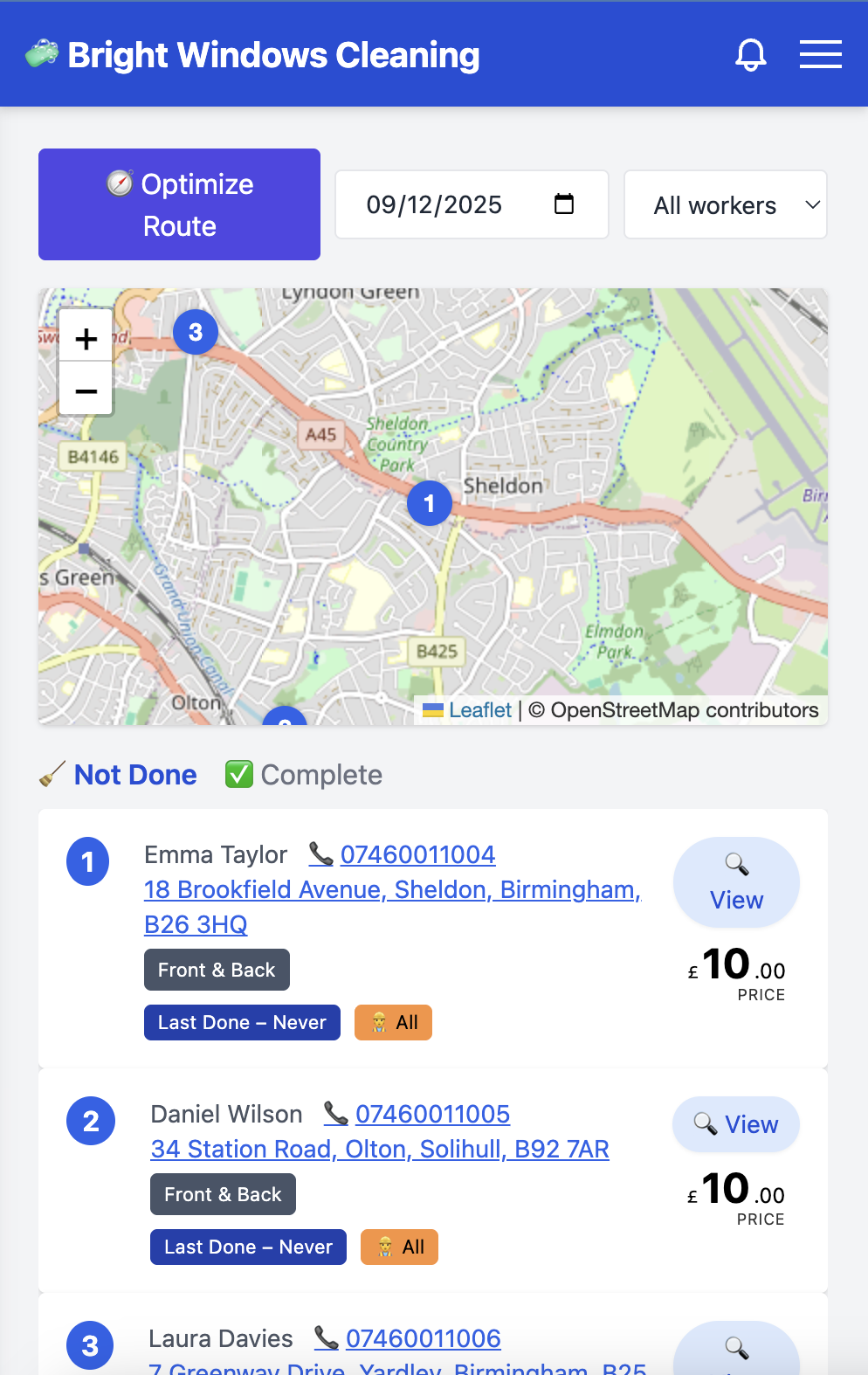Zoom out on the map
Image resolution: width=868 pixels, height=1375 pixels.
click(86, 390)
